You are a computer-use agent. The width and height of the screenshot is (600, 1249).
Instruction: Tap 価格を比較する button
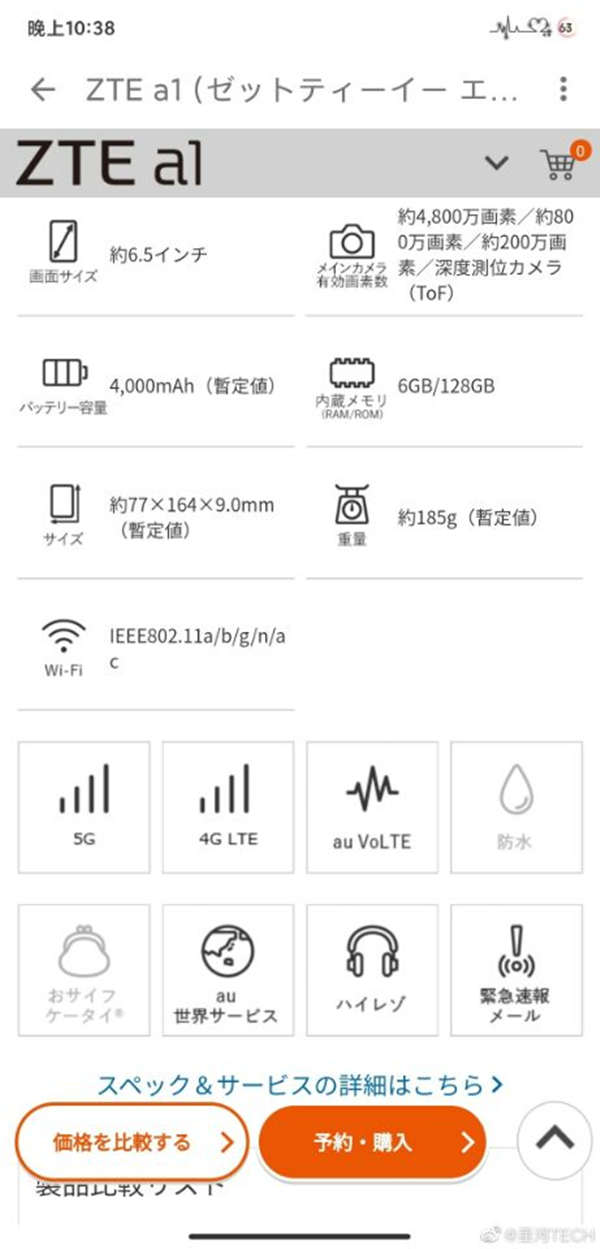click(130, 1142)
